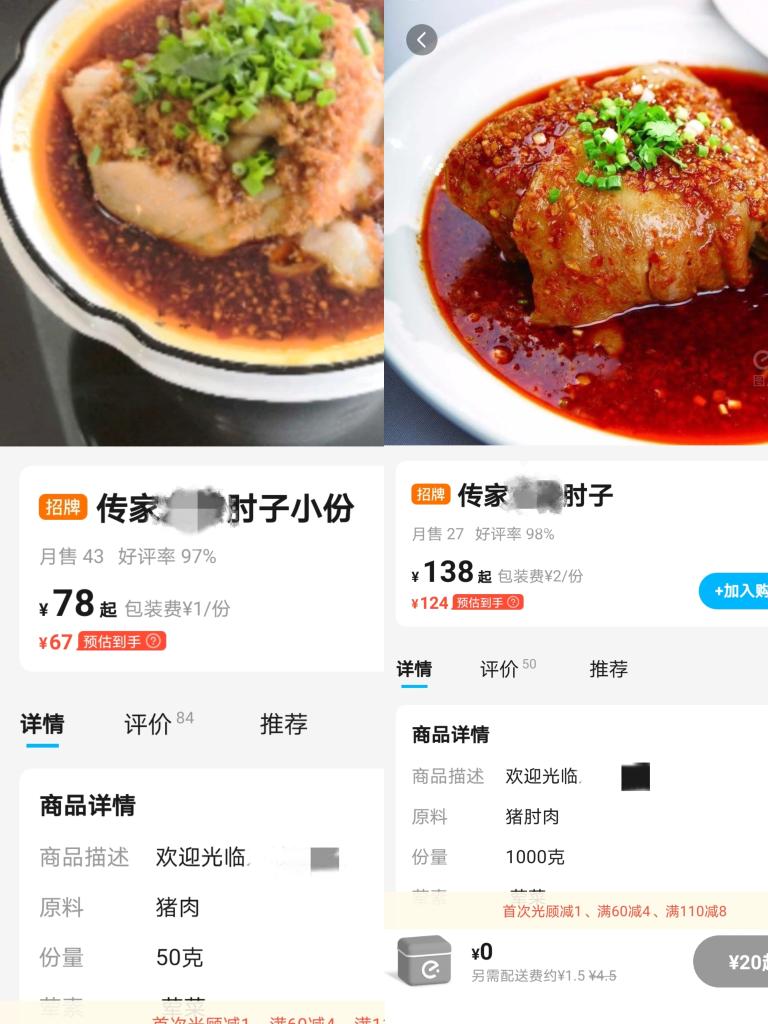Image resolution: width=768 pixels, height=1024 pixels.
Task: Open the 推荐 tab on the right panel
Action: (x=609, y=670)
